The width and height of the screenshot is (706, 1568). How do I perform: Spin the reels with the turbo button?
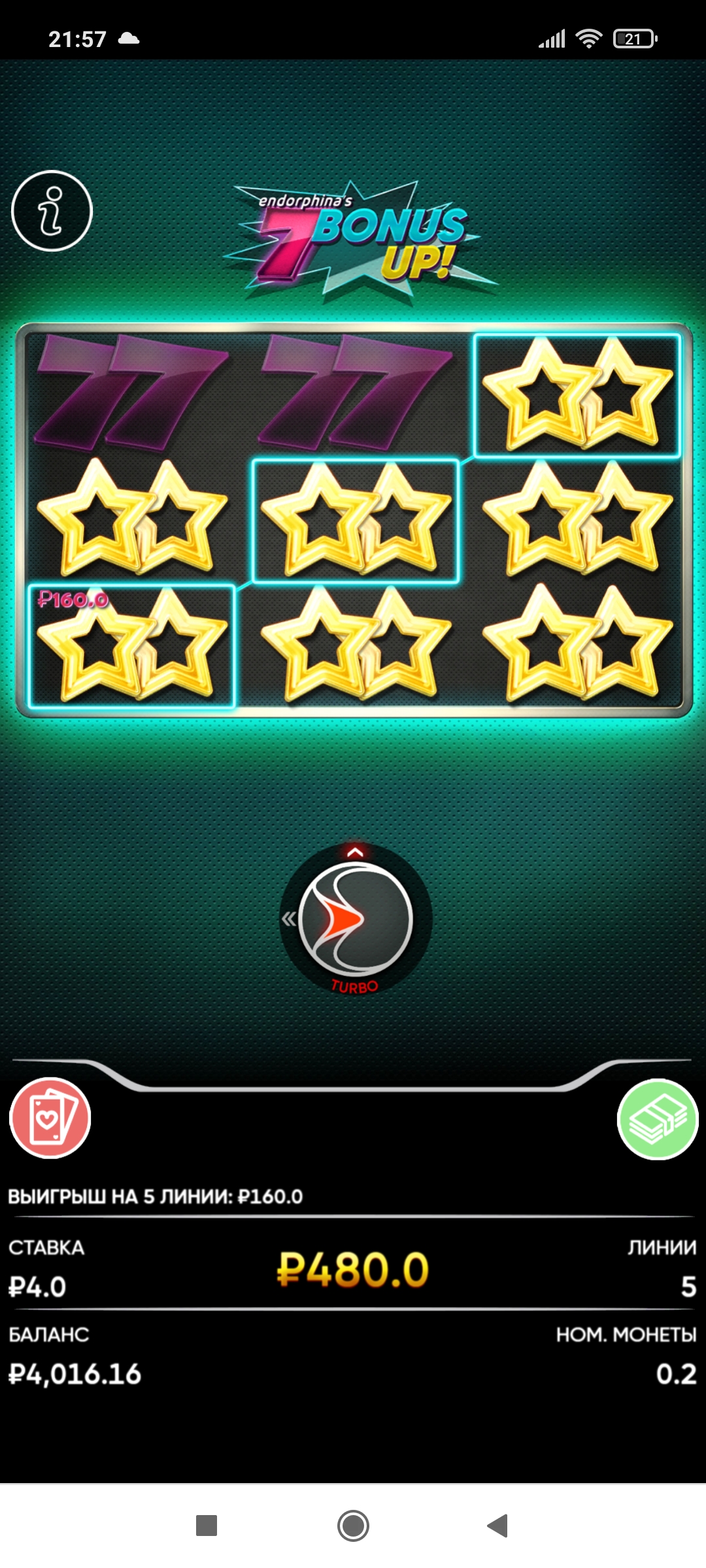[356, 920]
